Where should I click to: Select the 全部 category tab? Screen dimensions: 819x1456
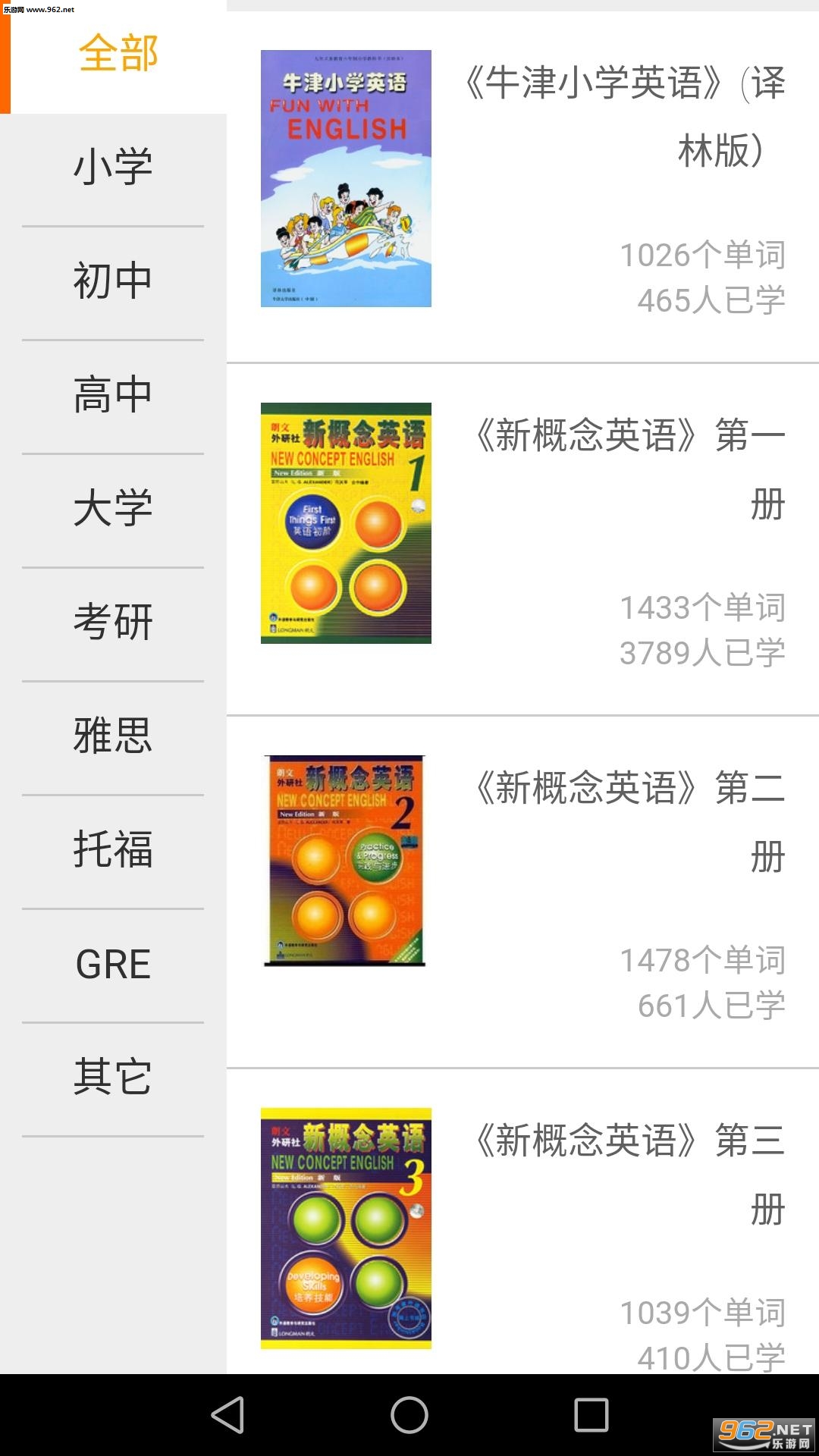114,57
